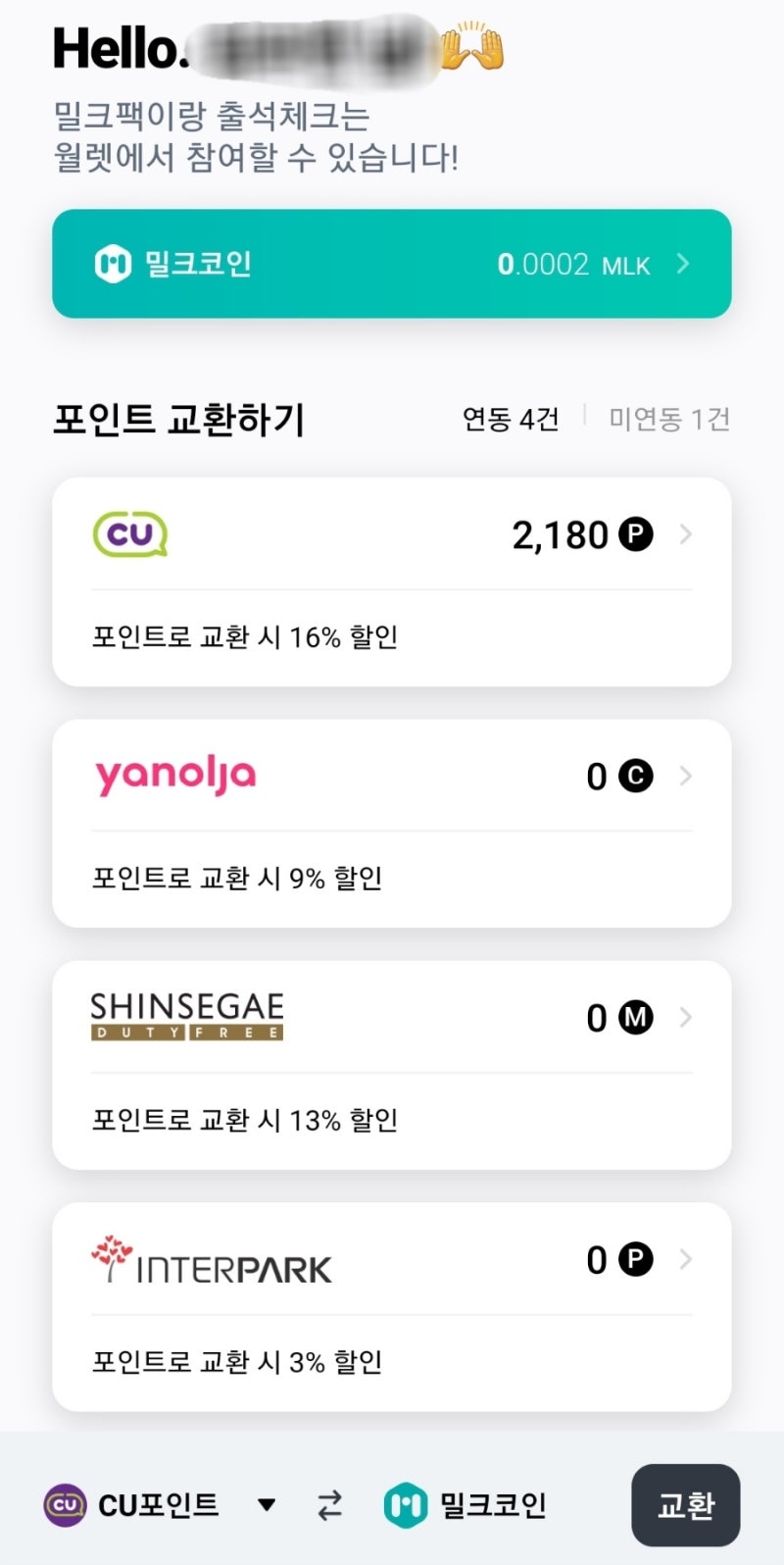Image resolution: width=784 pixels, height=1565 pixels.
Task: Select the Yanolja logo icon
Action: click(176, 775)
